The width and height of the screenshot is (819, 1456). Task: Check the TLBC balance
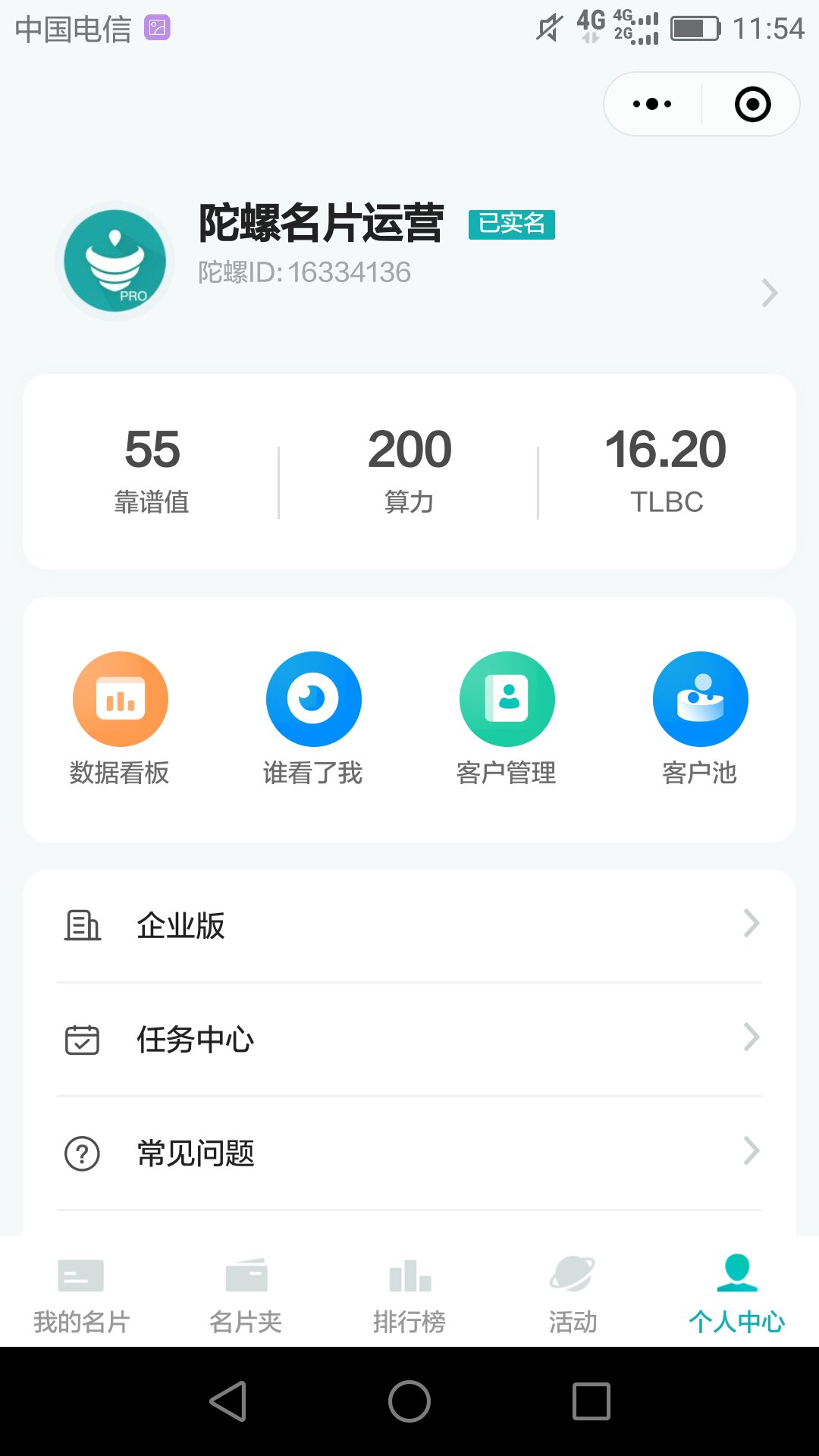666,470
